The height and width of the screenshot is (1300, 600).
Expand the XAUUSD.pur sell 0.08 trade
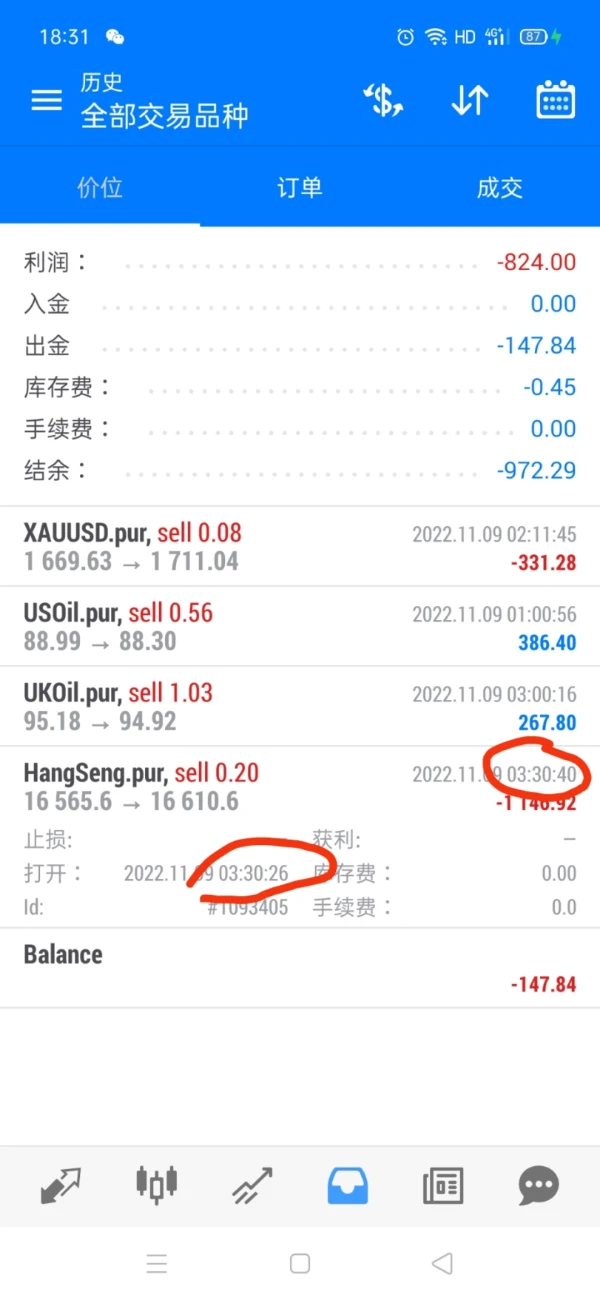tap(300, 547)
